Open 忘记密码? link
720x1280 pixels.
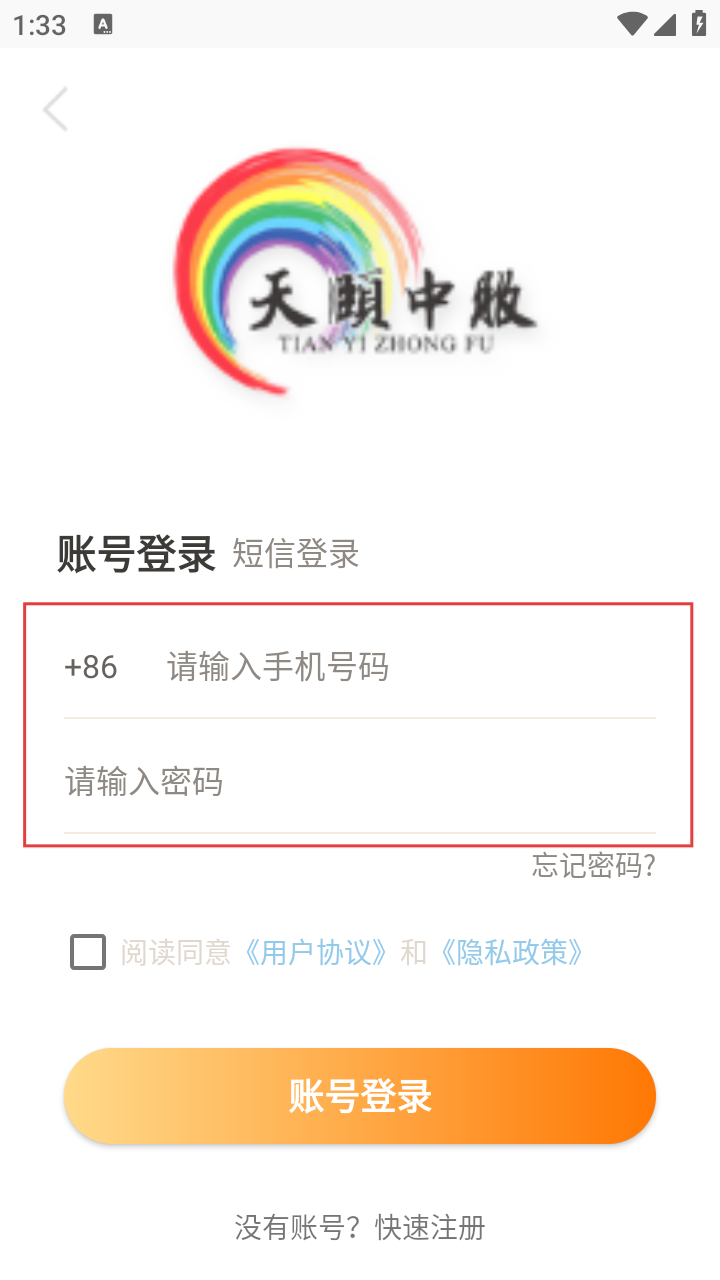click(x=593, y=865)
